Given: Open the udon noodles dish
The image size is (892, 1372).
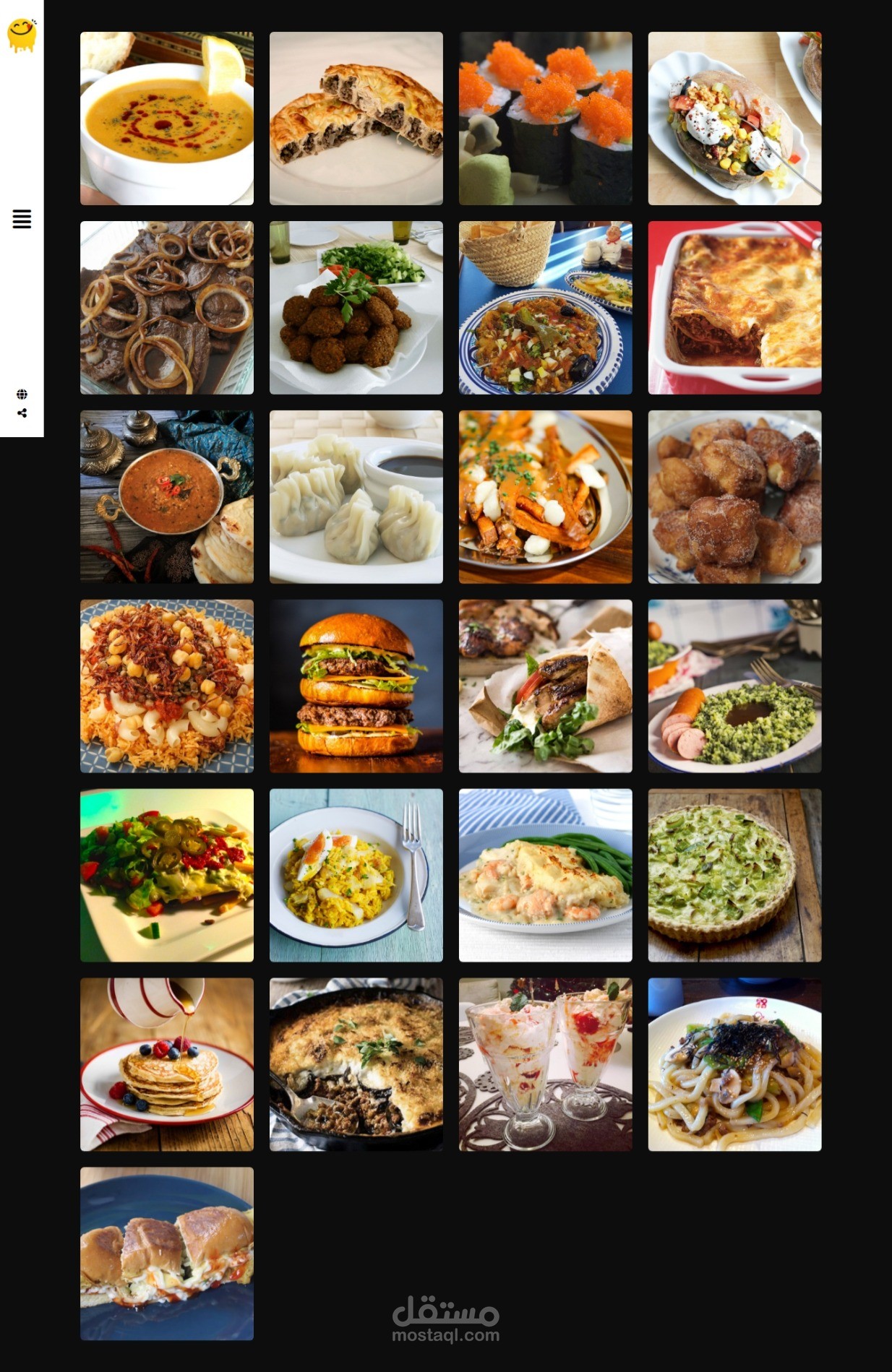Looking at the screenshot, I should click(734, 1065).
